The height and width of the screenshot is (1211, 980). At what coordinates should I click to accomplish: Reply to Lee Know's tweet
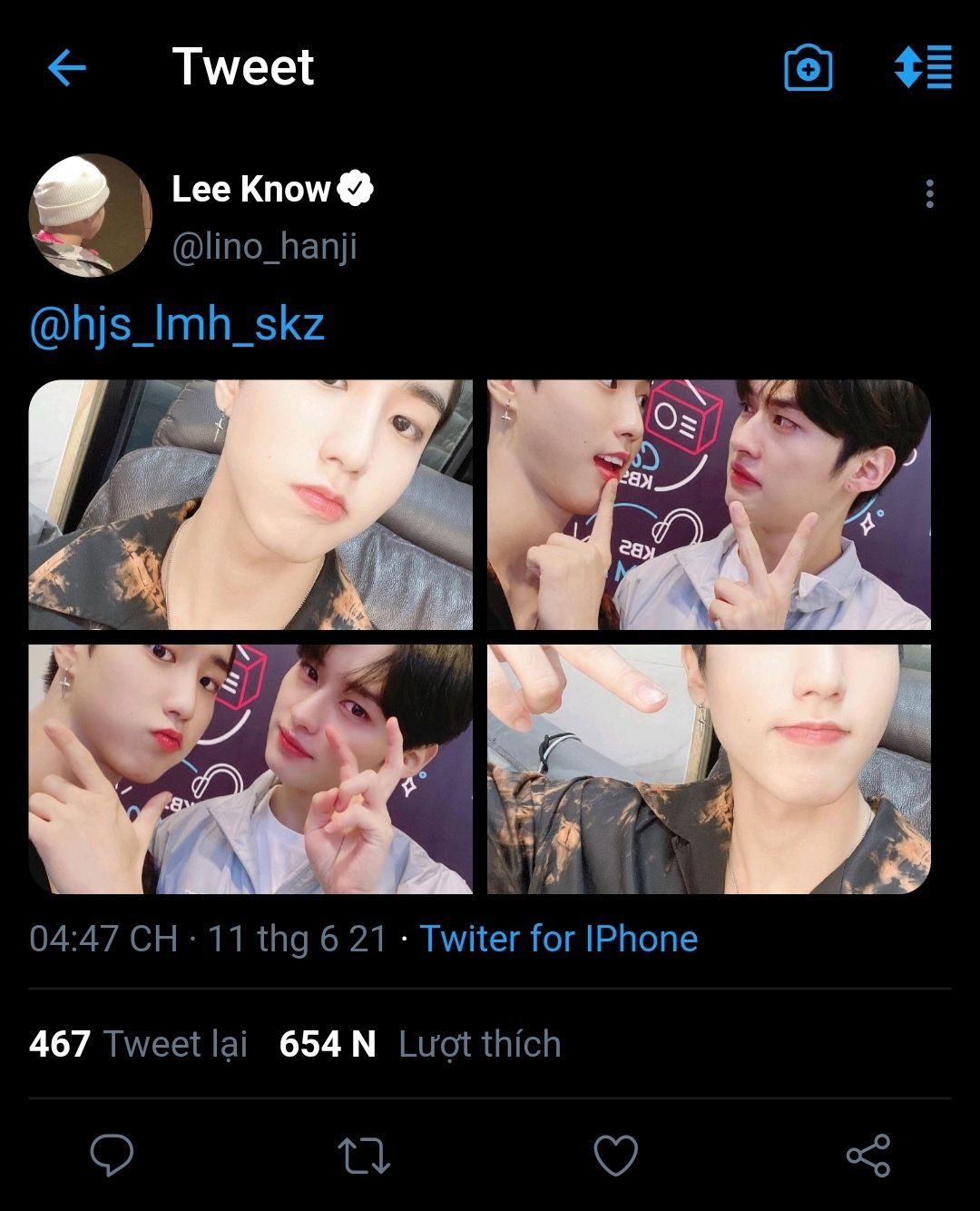coord(112,1156)
